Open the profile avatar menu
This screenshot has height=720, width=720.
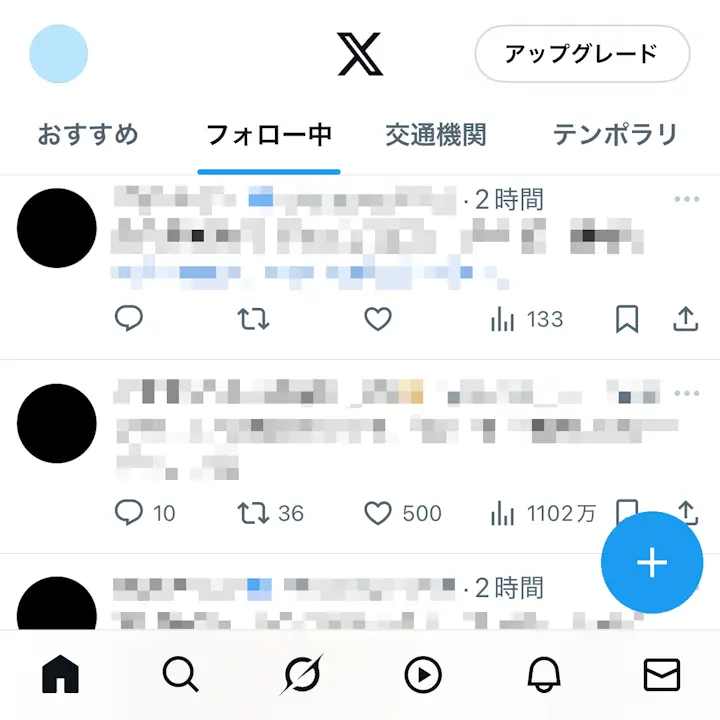[59, 53]
